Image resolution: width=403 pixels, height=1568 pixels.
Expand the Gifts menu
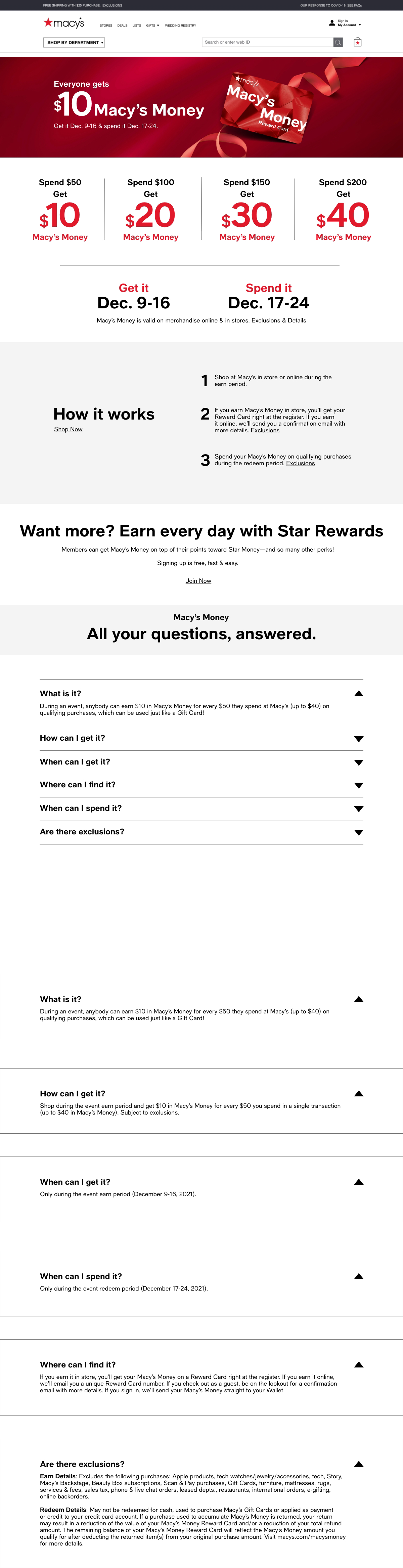coord(152,26)
